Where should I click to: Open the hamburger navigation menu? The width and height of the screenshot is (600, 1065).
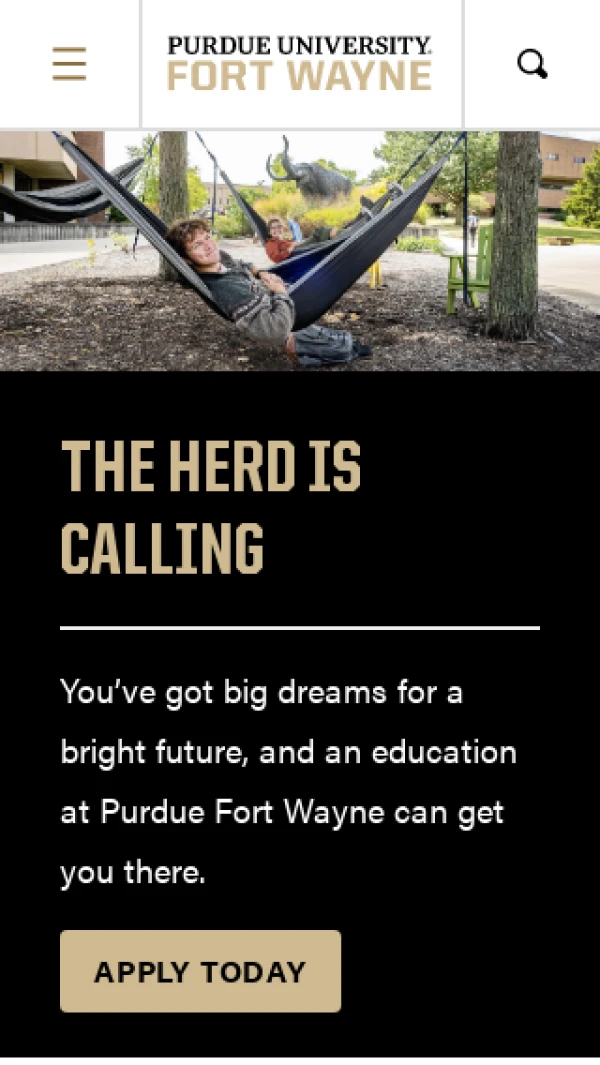[x=69, y=64]
